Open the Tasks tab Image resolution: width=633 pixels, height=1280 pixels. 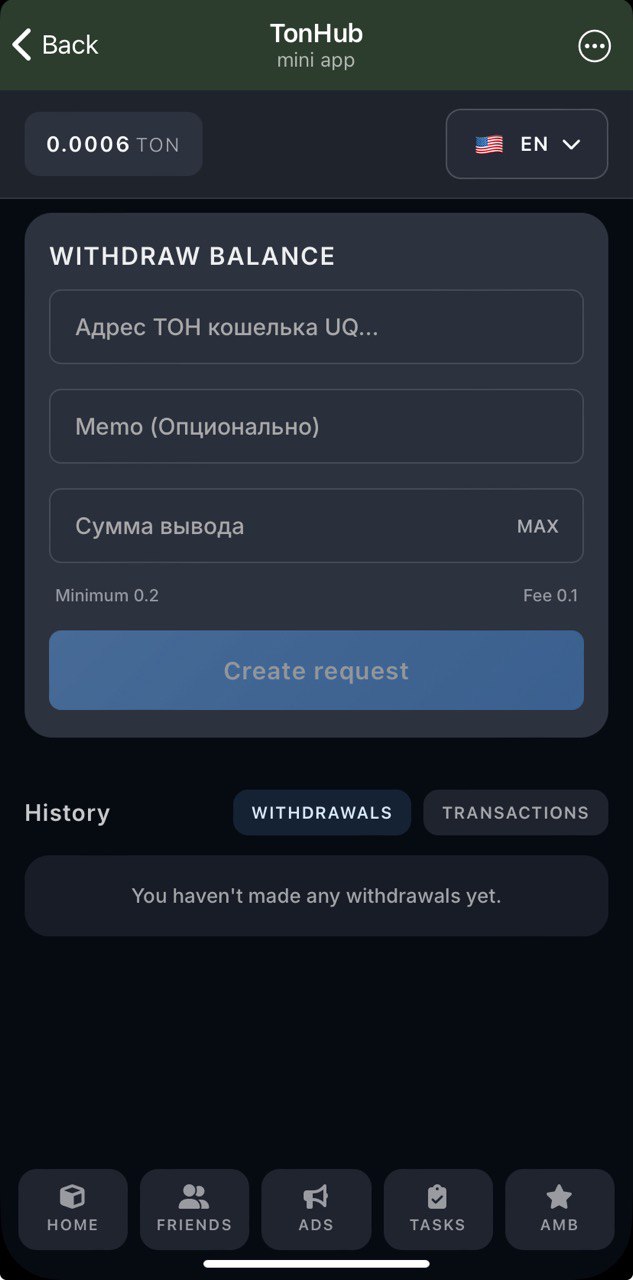point(437,1209)
